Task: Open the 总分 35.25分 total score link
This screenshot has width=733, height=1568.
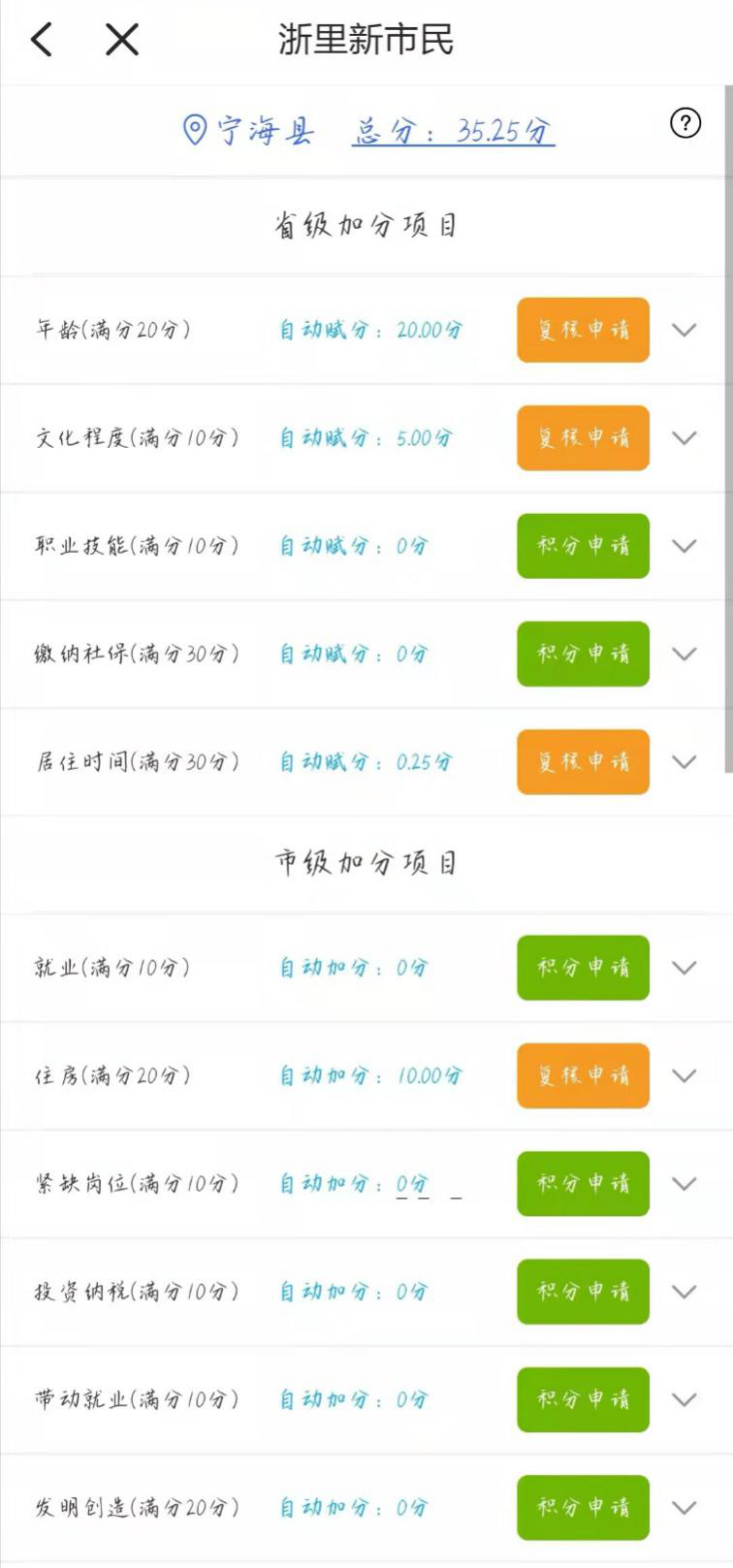Action: (453, 131)
